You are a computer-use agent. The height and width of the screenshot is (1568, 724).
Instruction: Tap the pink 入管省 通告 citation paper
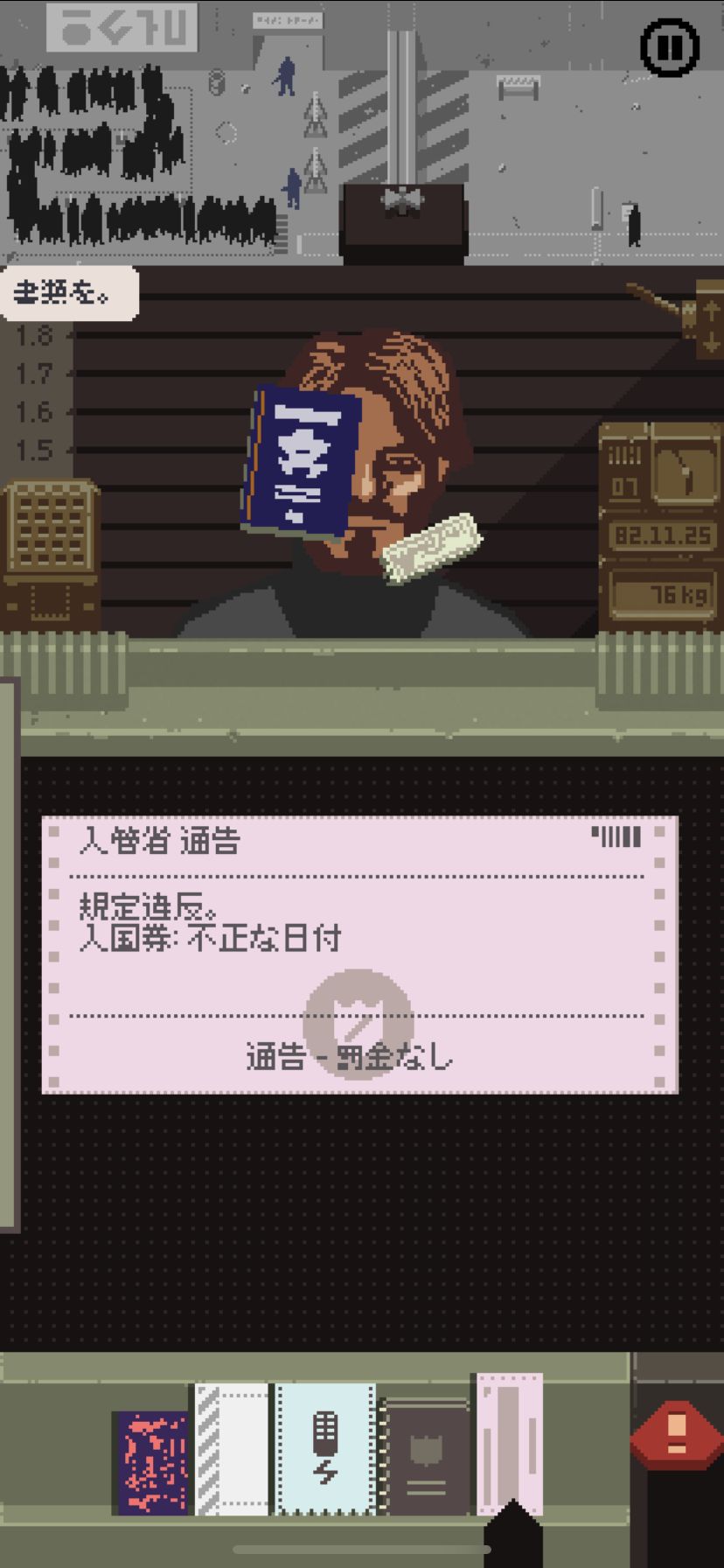[359, 954]
